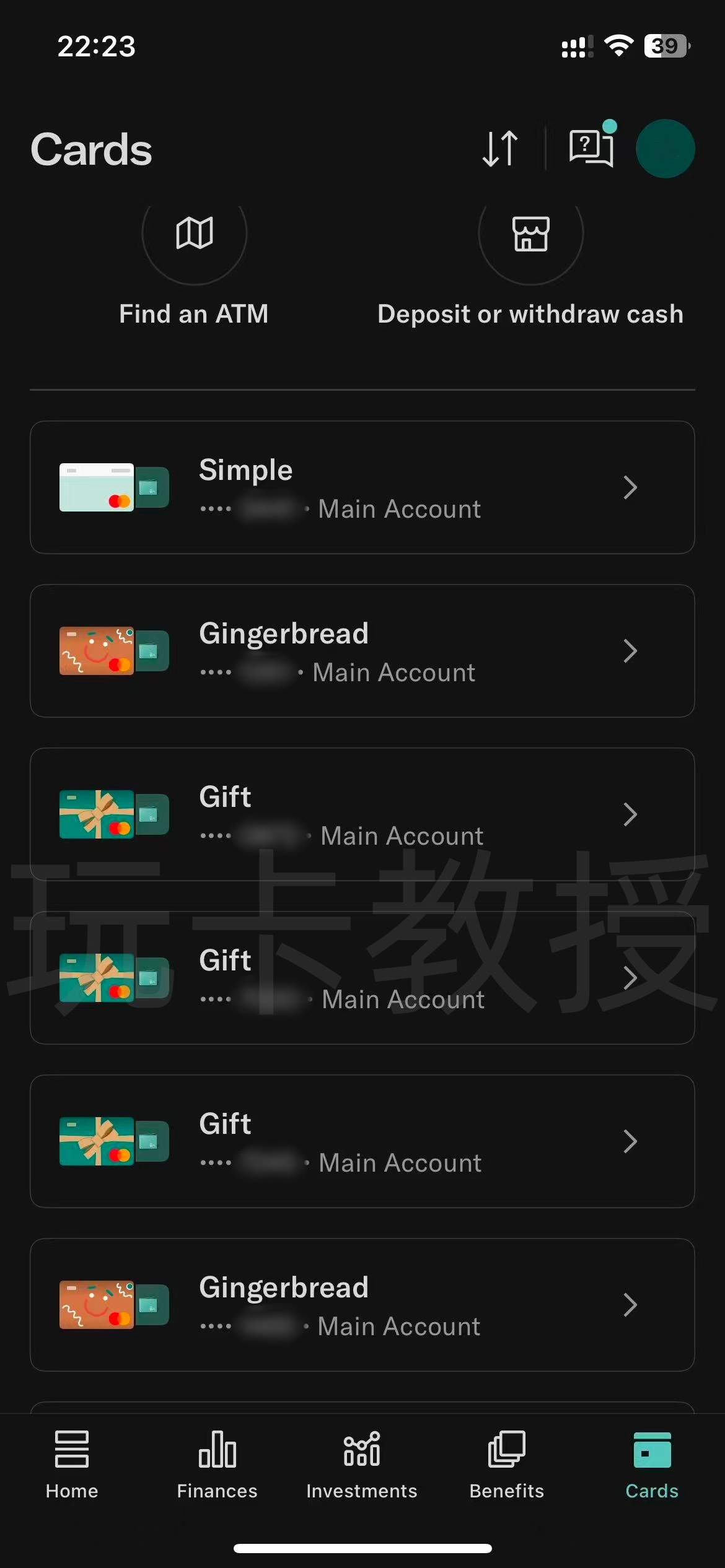Switch to the Benefits tab
Image resolution: width=725 pixels, height=1568 pixels.
507,1464
